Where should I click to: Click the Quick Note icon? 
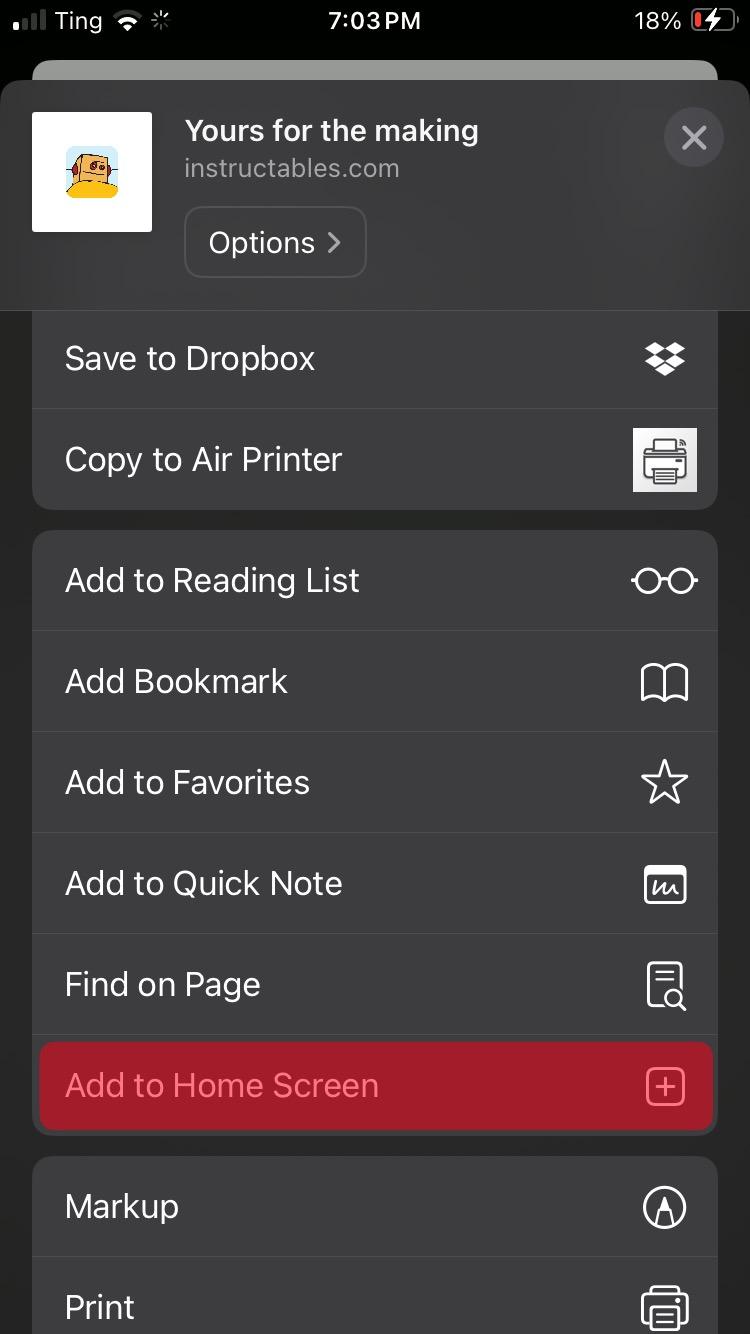664,883
